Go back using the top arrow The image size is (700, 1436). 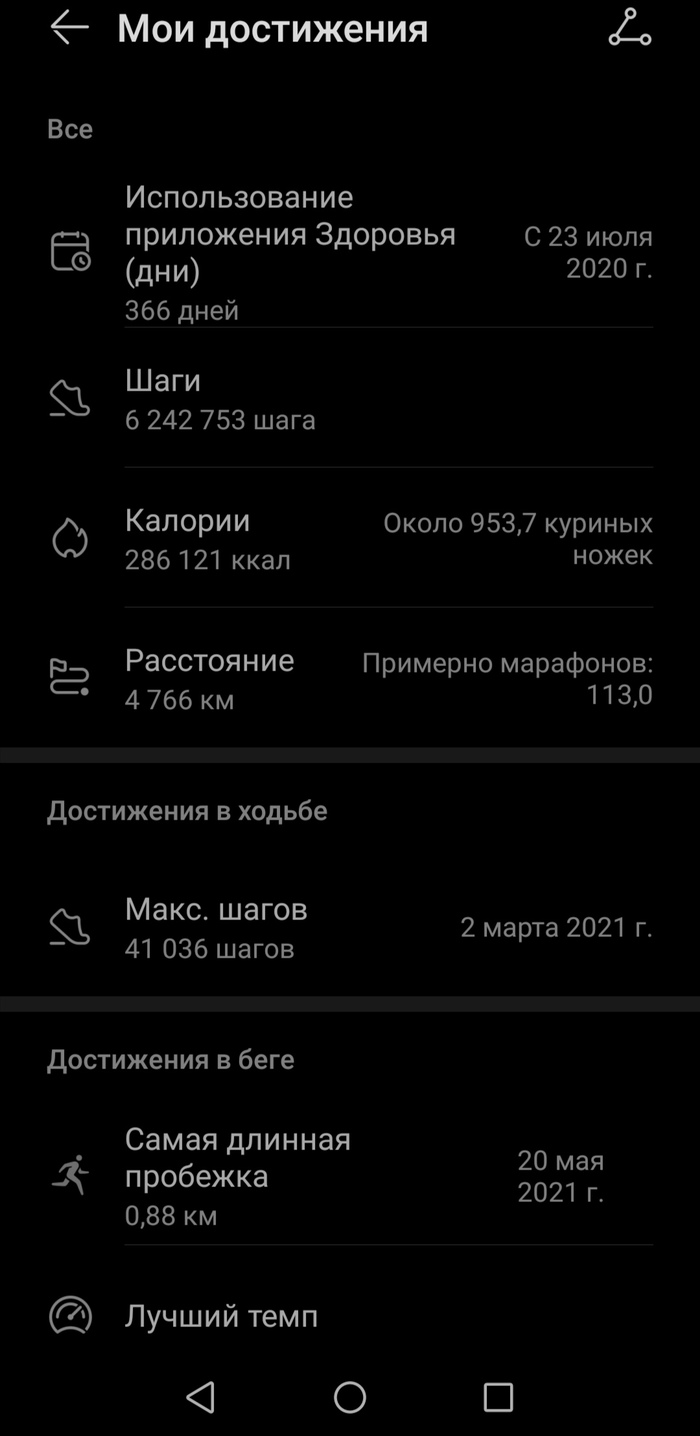69,29
